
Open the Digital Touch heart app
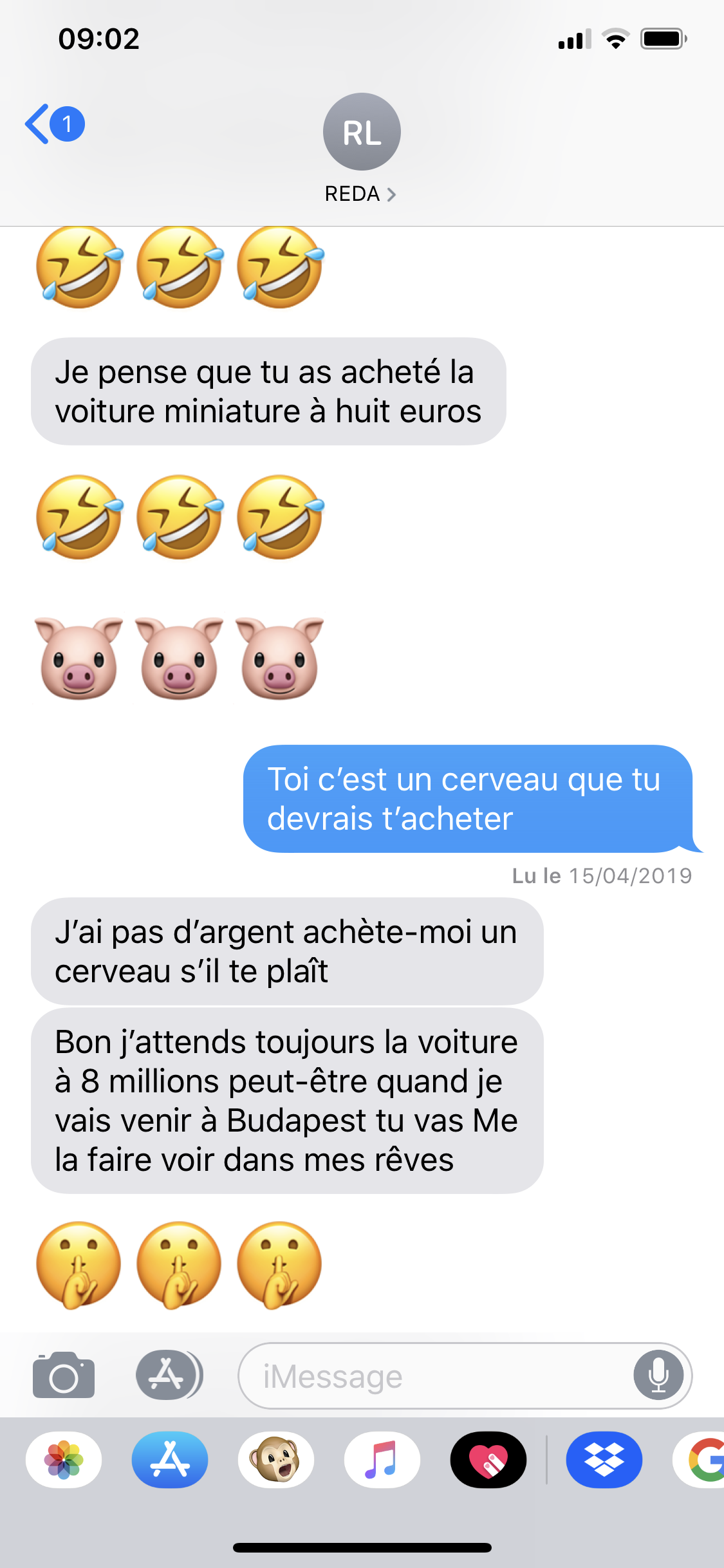coord(488,1460)
